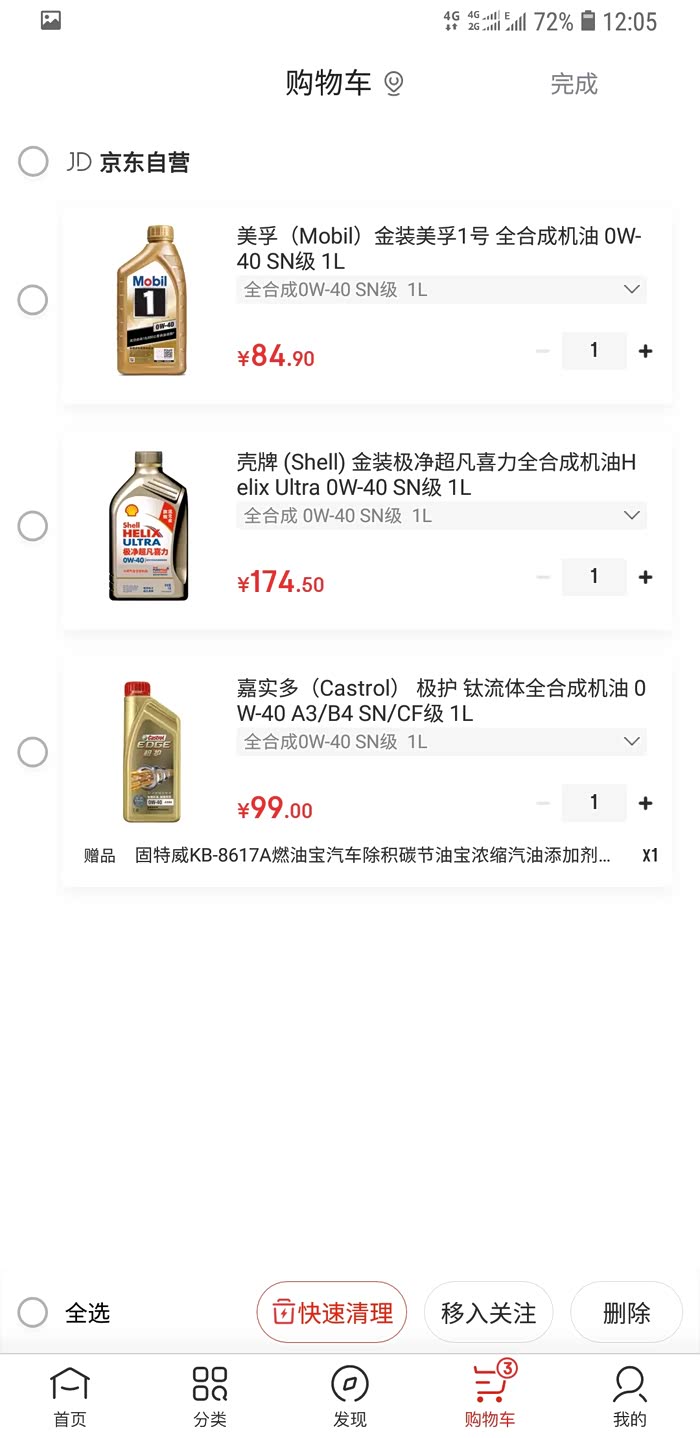The height and width of the screenshot is (1438, 700).
Task: Expand the Shell oil spec dropdown
Action: click(x=631, y=516)
